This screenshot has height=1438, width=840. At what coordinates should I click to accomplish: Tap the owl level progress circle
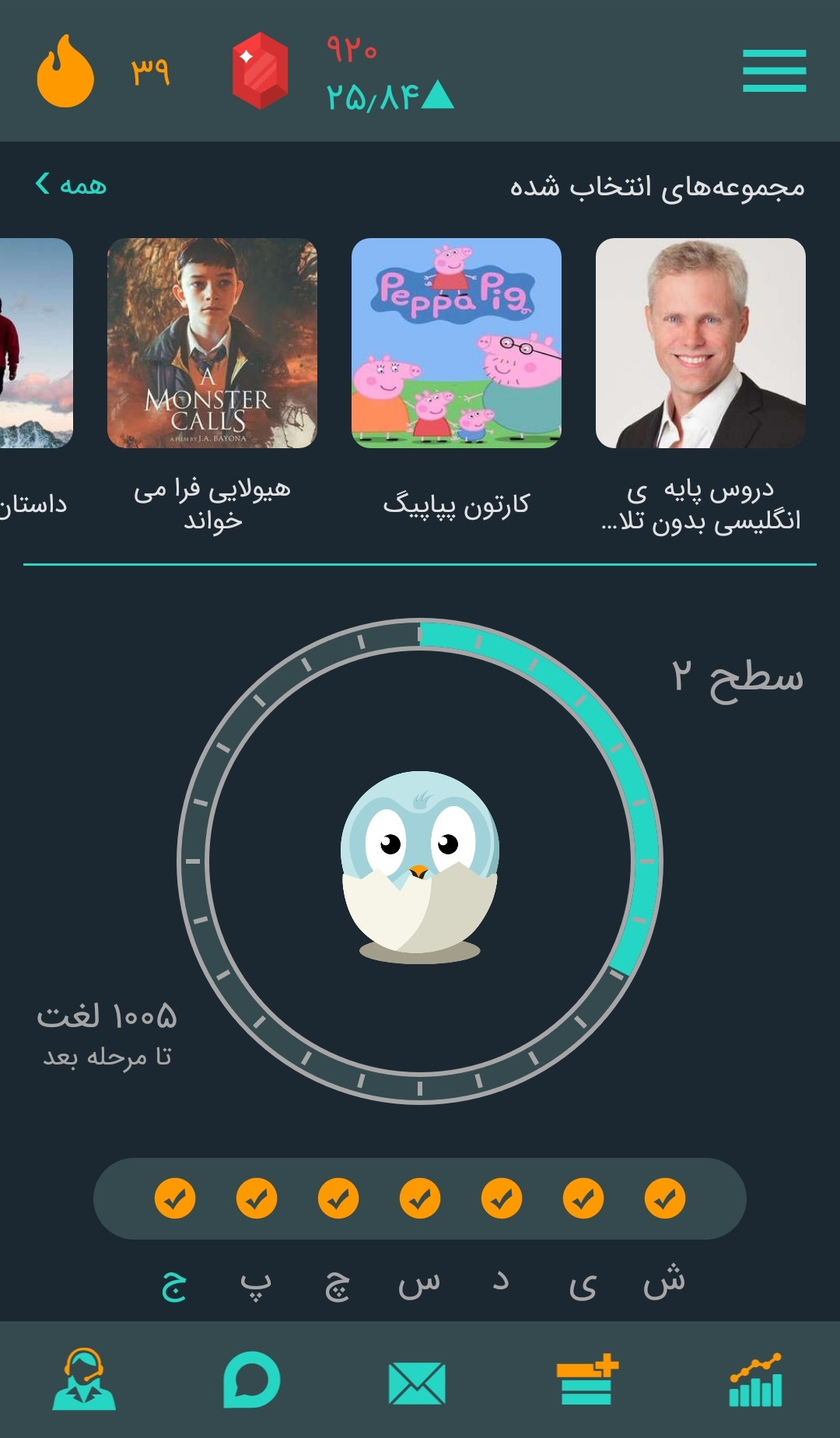pyautogui.click(x=420, y=861)
